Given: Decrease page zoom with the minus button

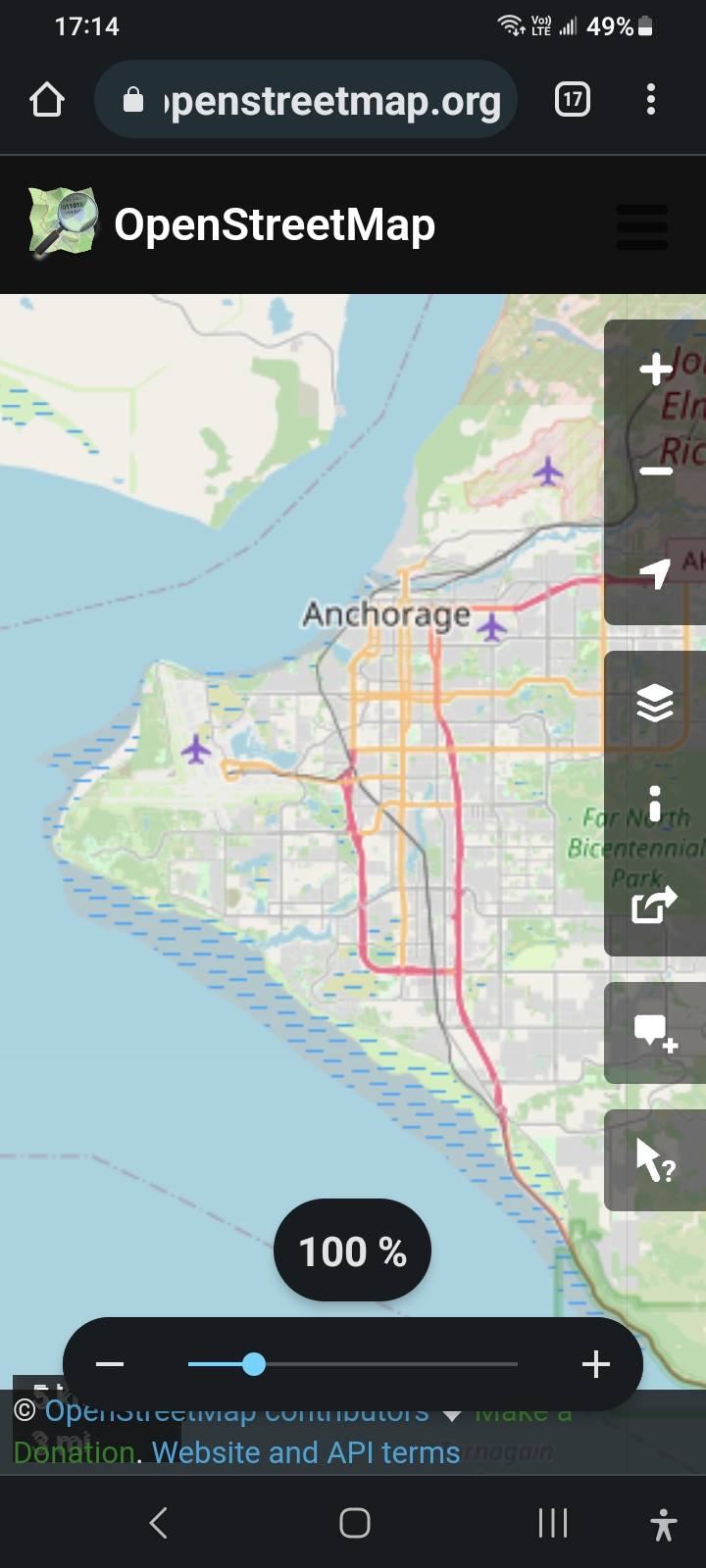Looking at the screenshot, I should (110, 1364).
